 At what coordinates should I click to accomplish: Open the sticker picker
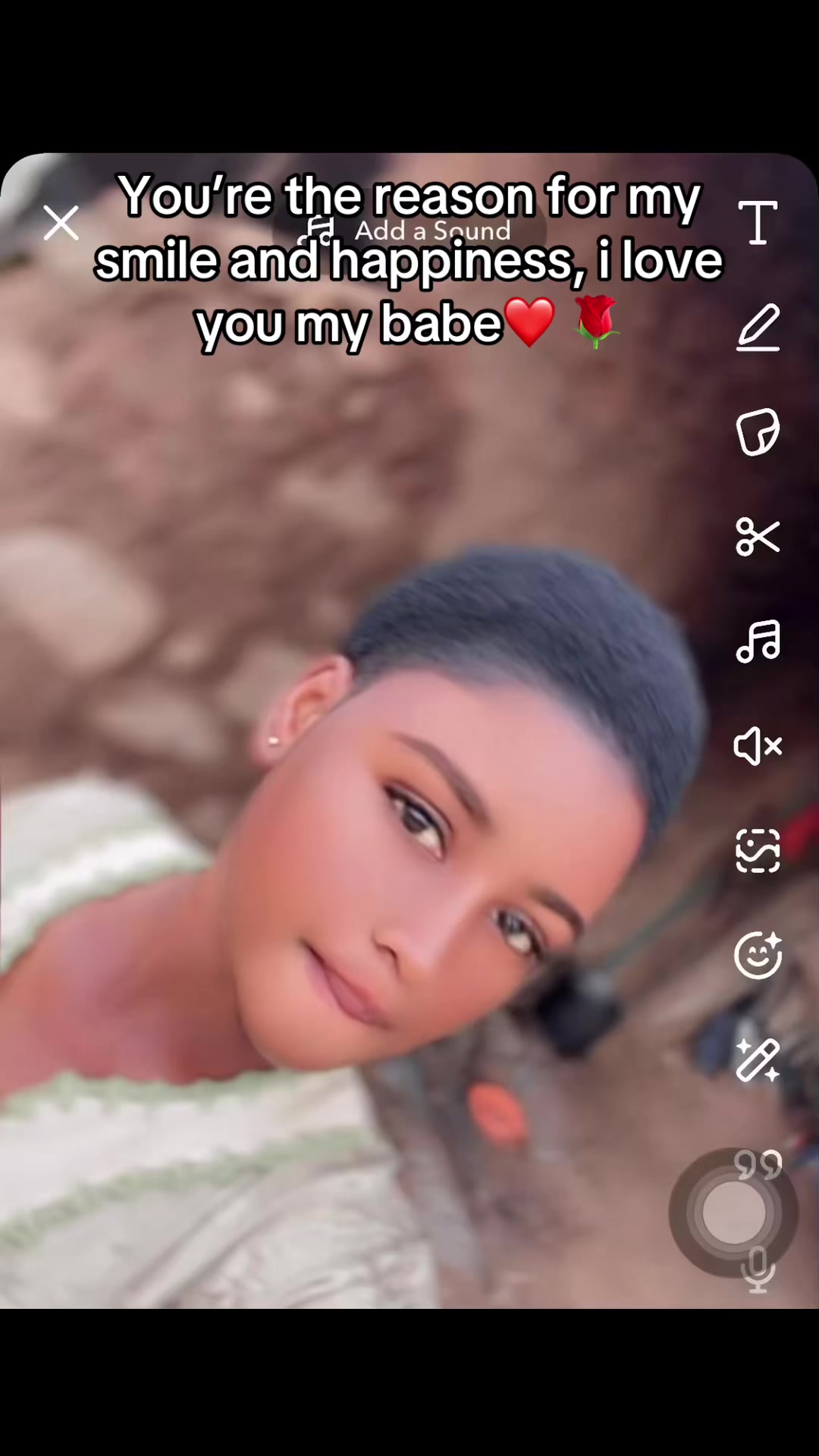point(758,432)
